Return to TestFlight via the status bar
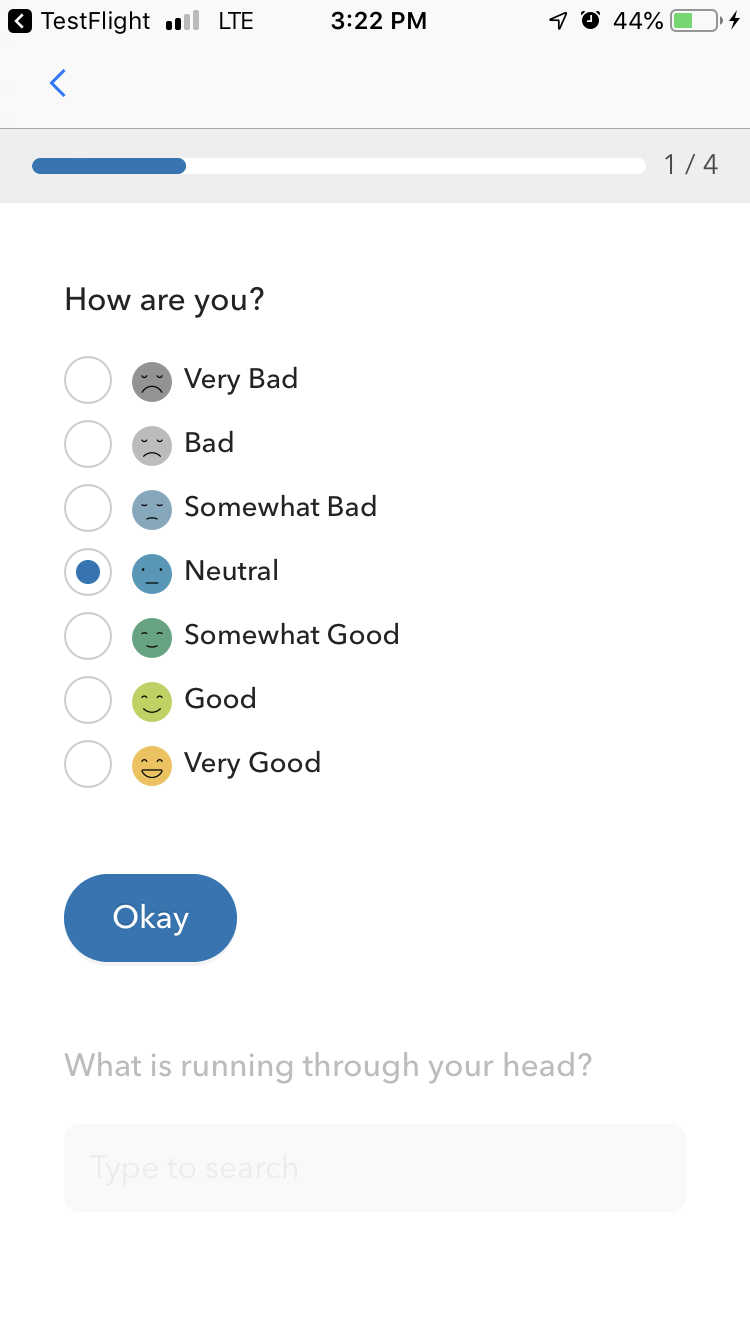This screenshot has height=1334, width=750. 80,20
